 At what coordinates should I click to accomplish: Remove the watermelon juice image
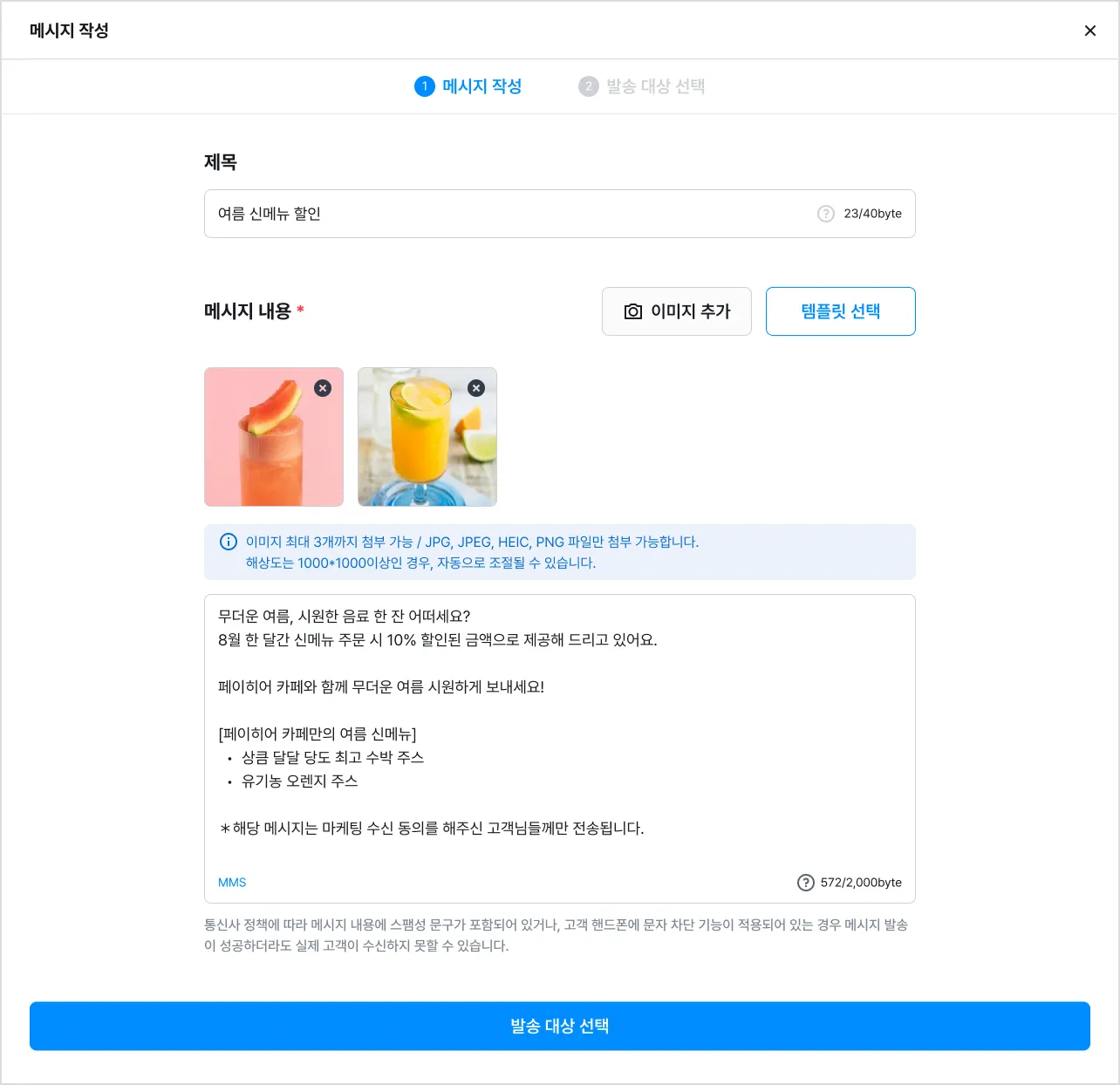(x=323, y=388)
